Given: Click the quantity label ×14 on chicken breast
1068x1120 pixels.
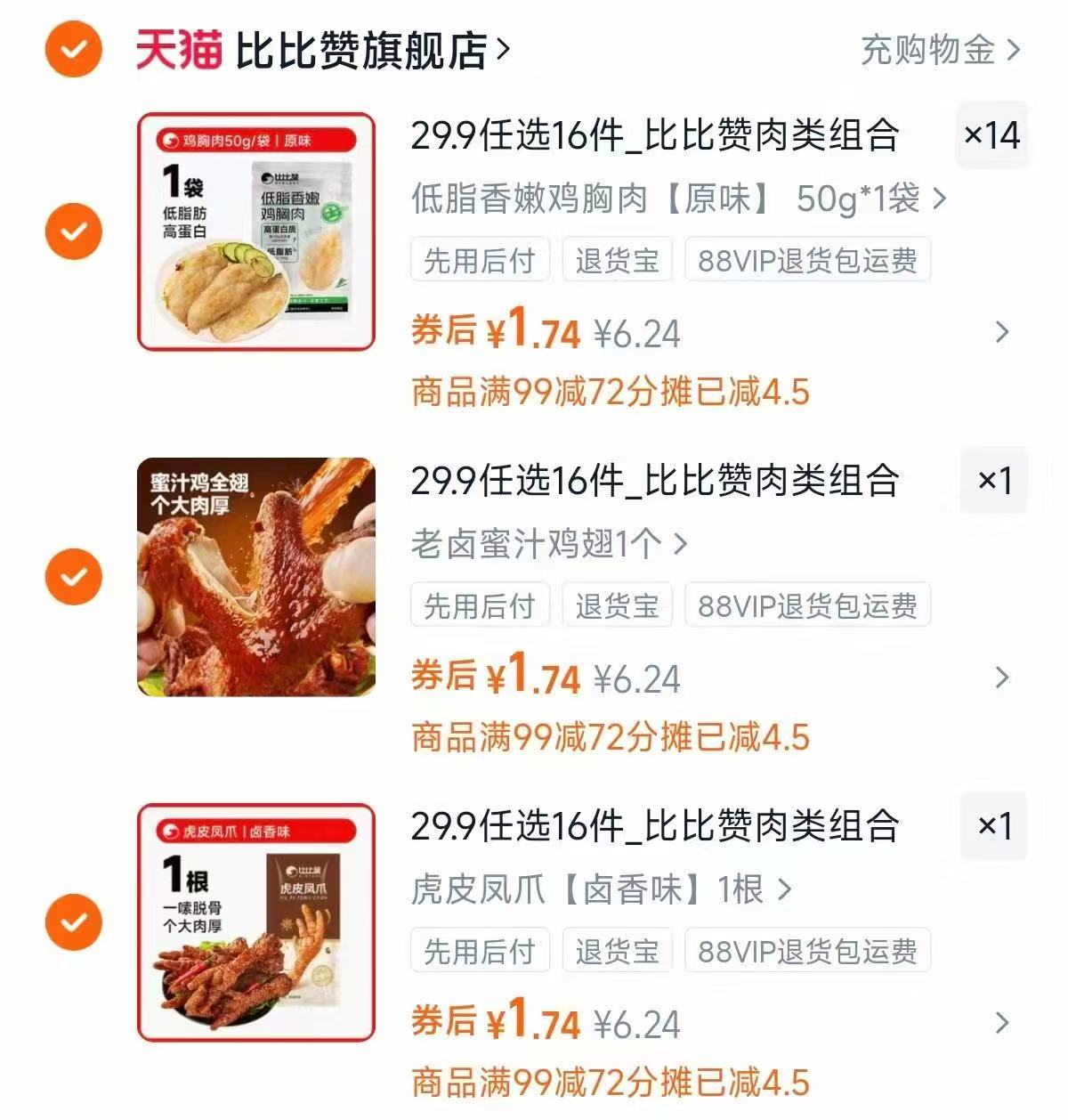Looking at the screenshot, I should pos(992,136).
